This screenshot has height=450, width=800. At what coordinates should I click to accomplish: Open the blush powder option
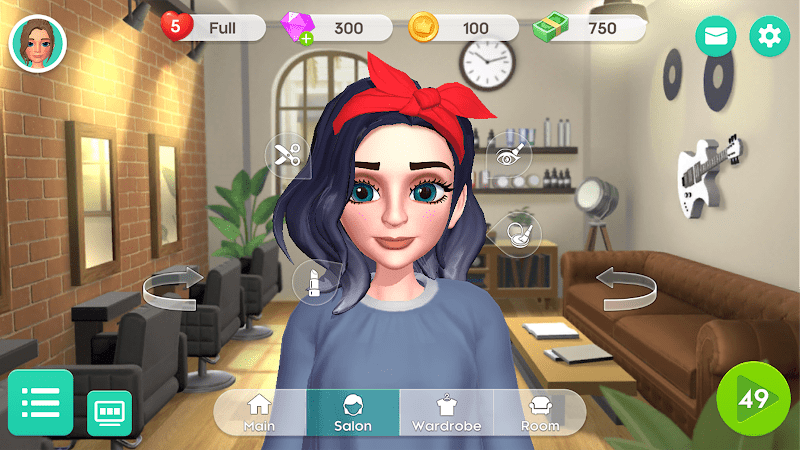(519, 233)
